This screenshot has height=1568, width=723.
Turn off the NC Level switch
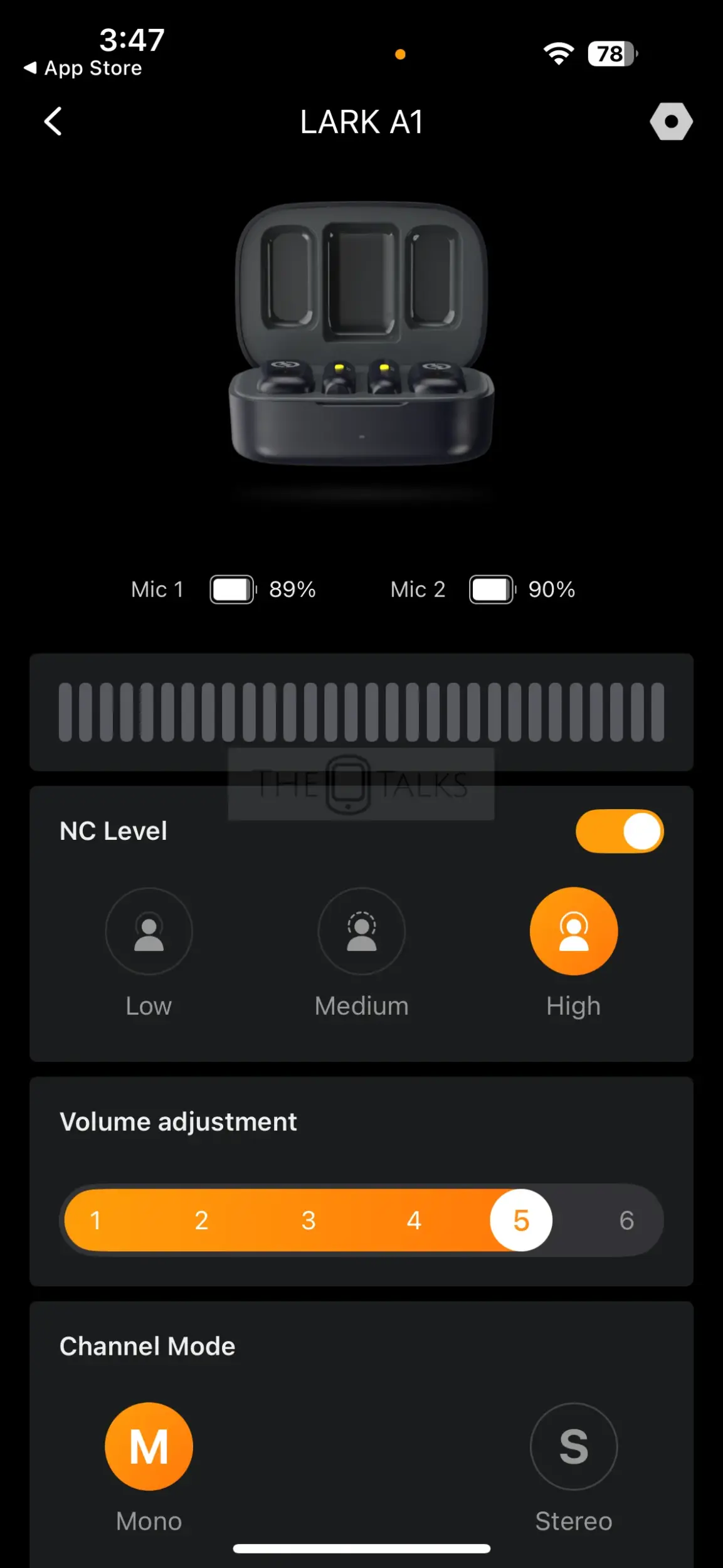620,831
